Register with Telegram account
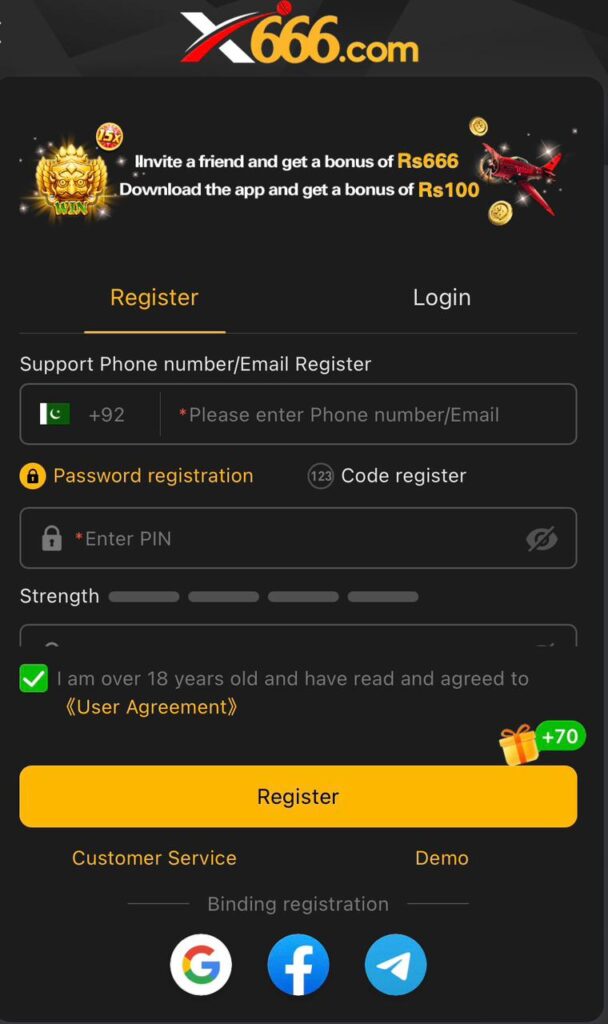Viewport: 608px width, 1024px height. [x=395, y=965]
